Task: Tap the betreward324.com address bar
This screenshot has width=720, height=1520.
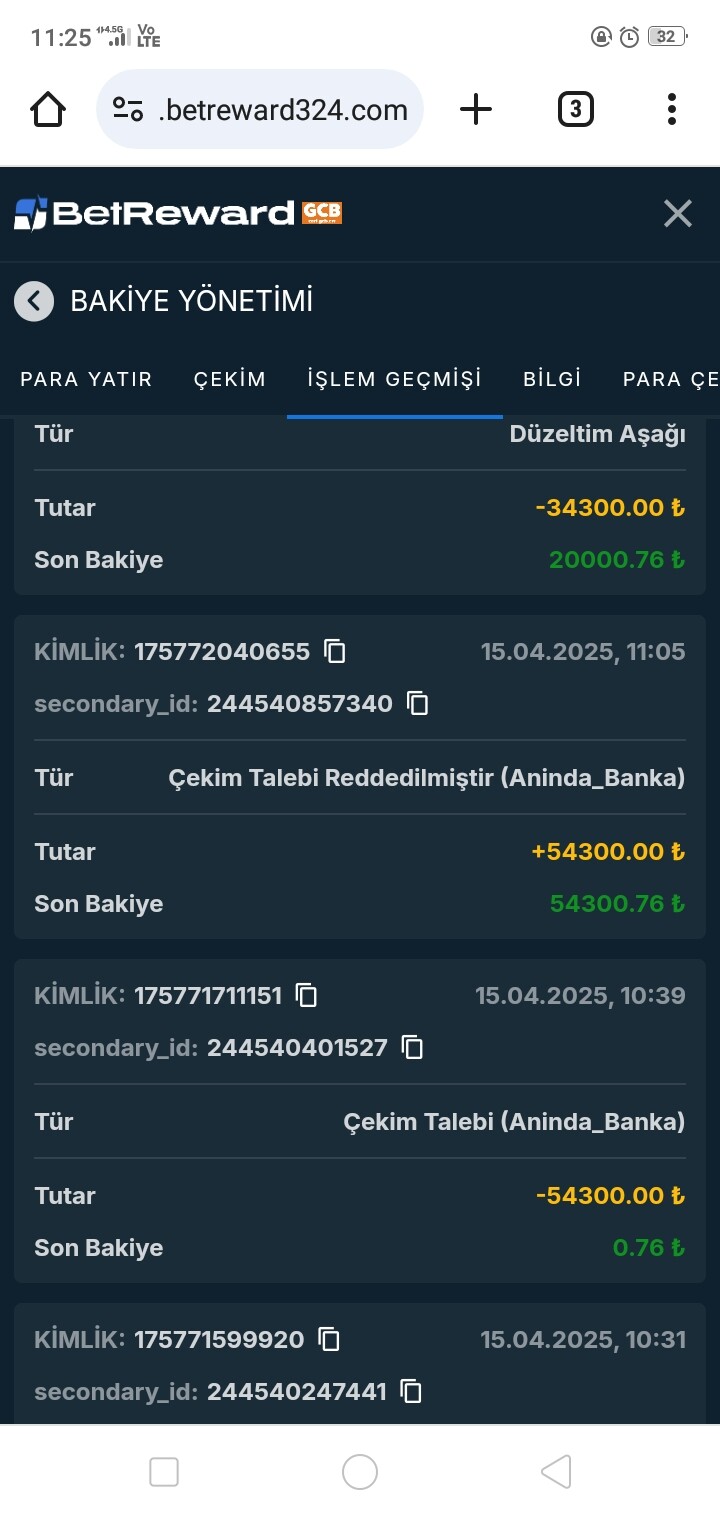Action: point(260,109)
